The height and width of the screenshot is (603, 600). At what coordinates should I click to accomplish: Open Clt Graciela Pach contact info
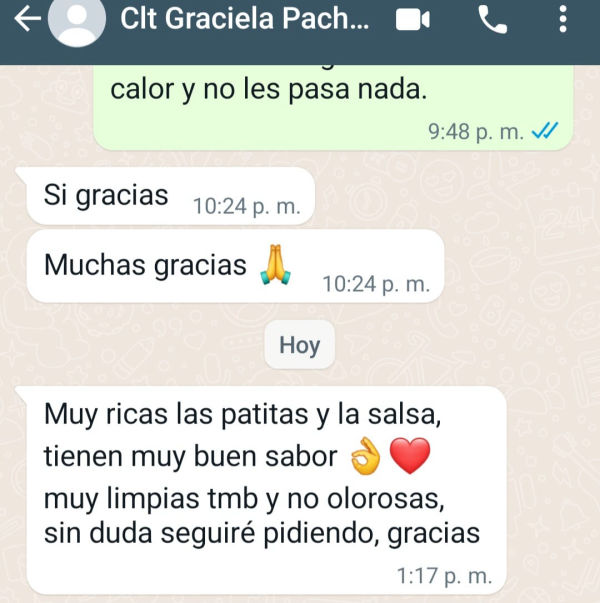[x=243, y=18]
